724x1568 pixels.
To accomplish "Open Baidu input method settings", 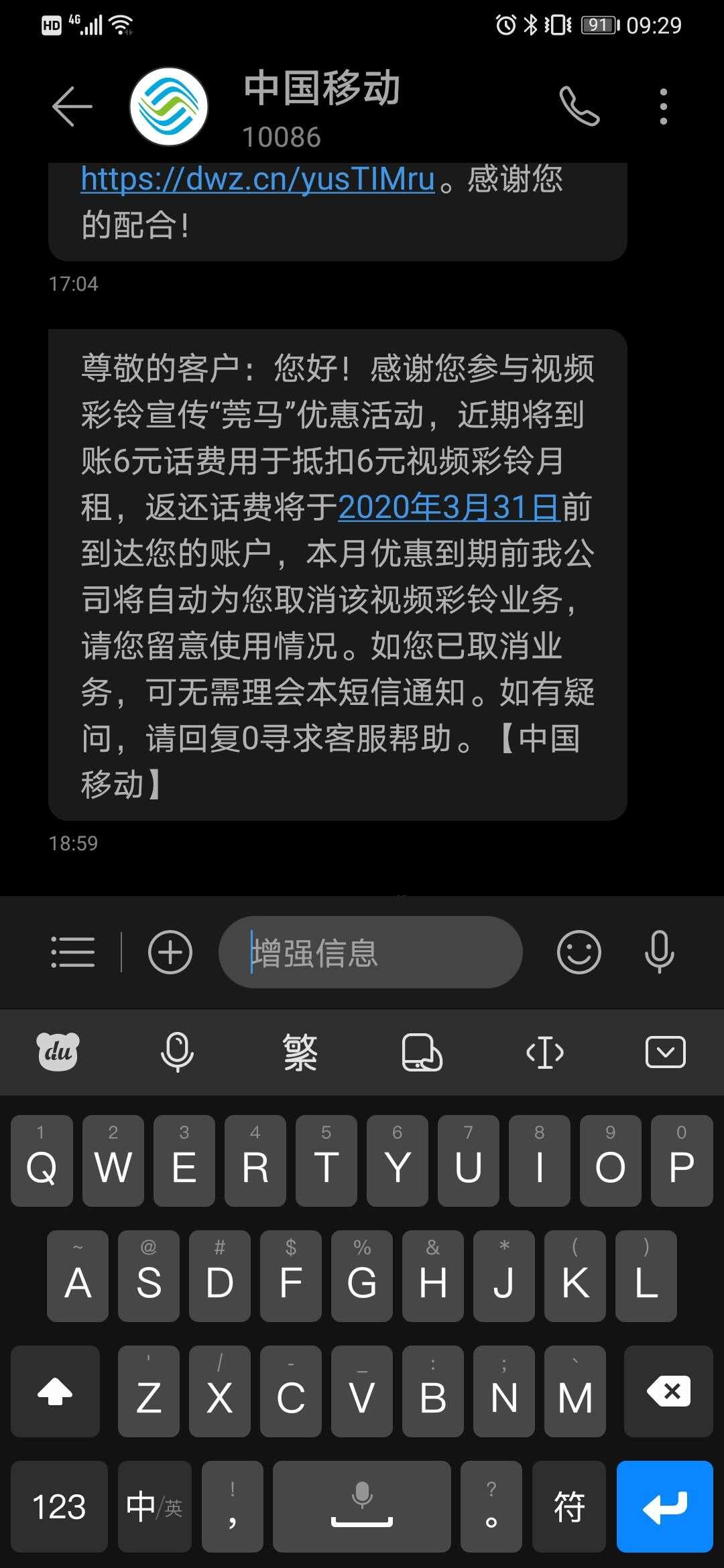I will click(x=58, y=1052).
